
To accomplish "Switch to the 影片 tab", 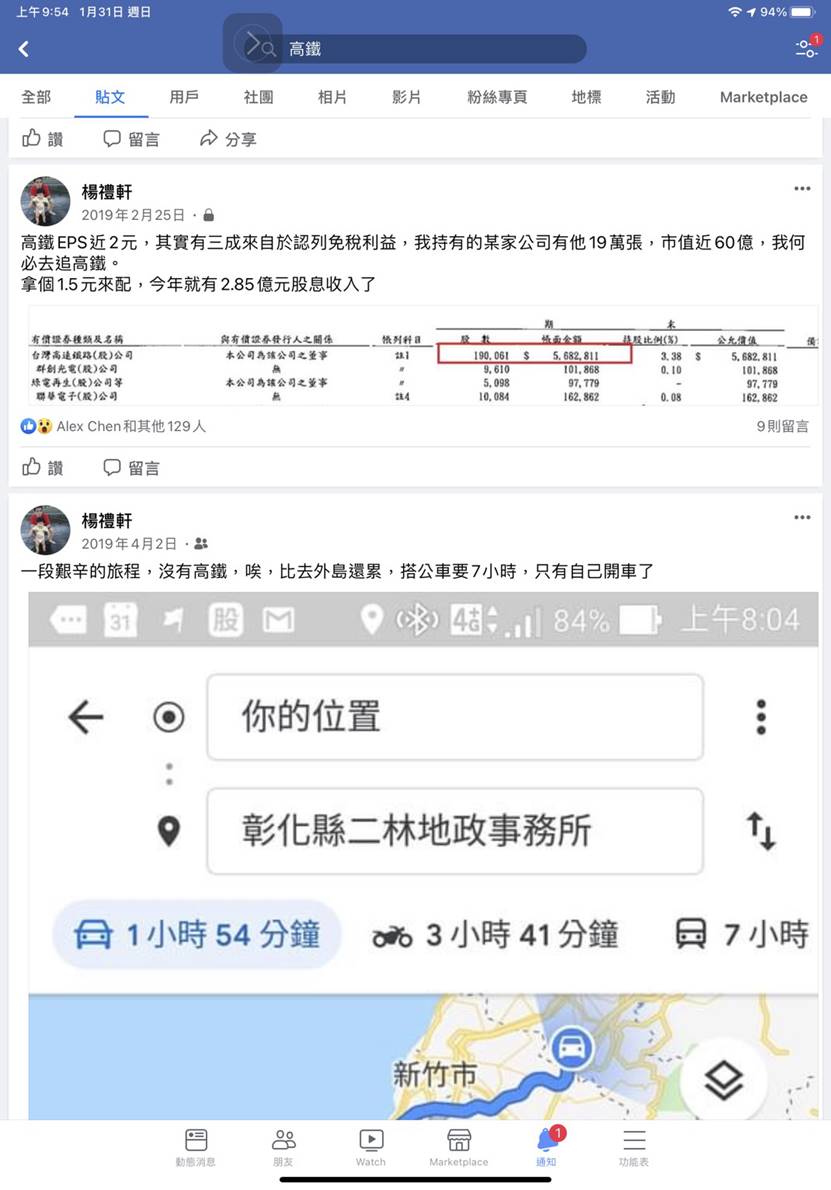I will point(406,97).
